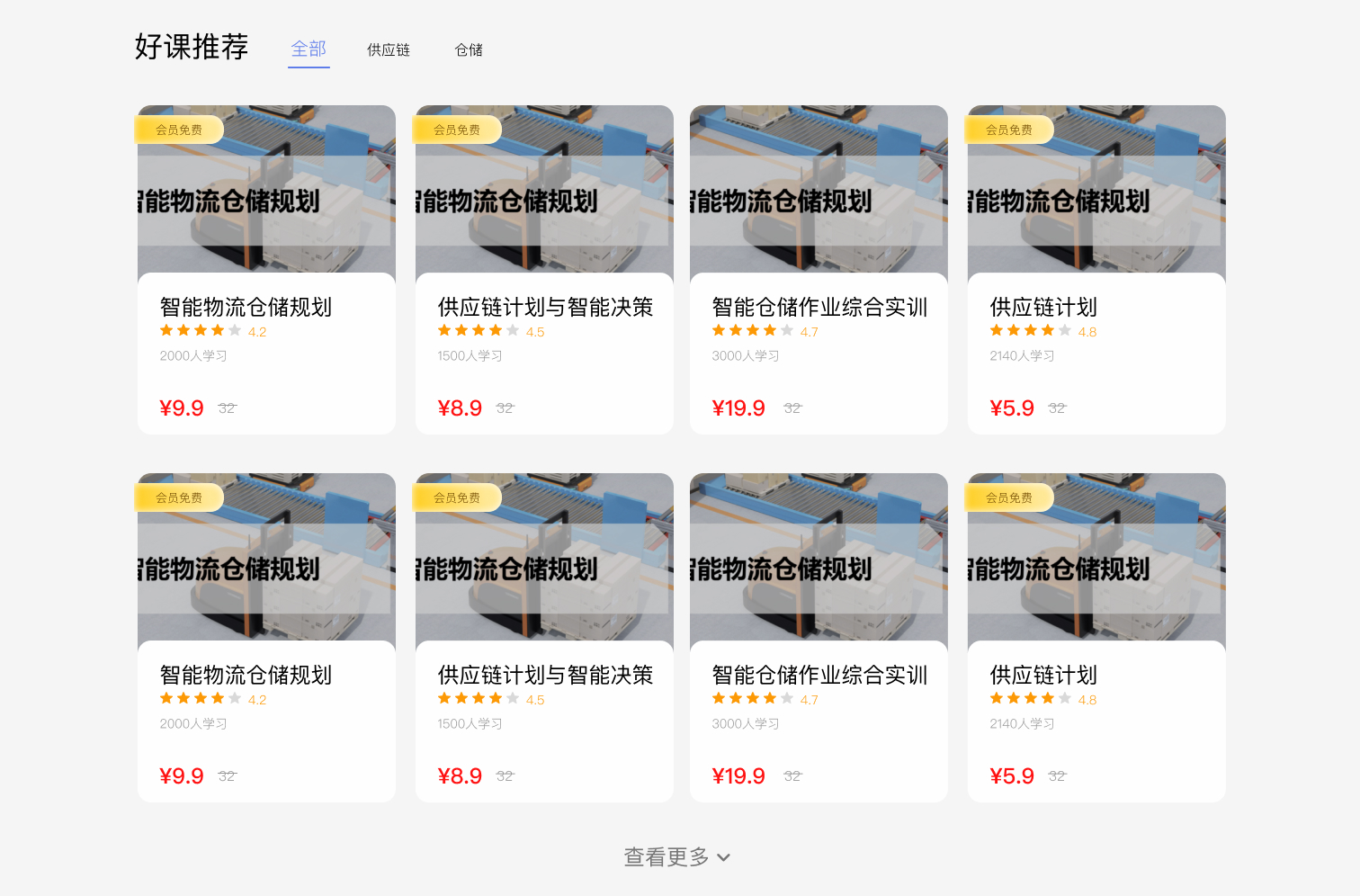The image size is (1360, 896).
Task: Open the bottom-row 智能仓储作业综合实训 course card
Action: (819, 638)
